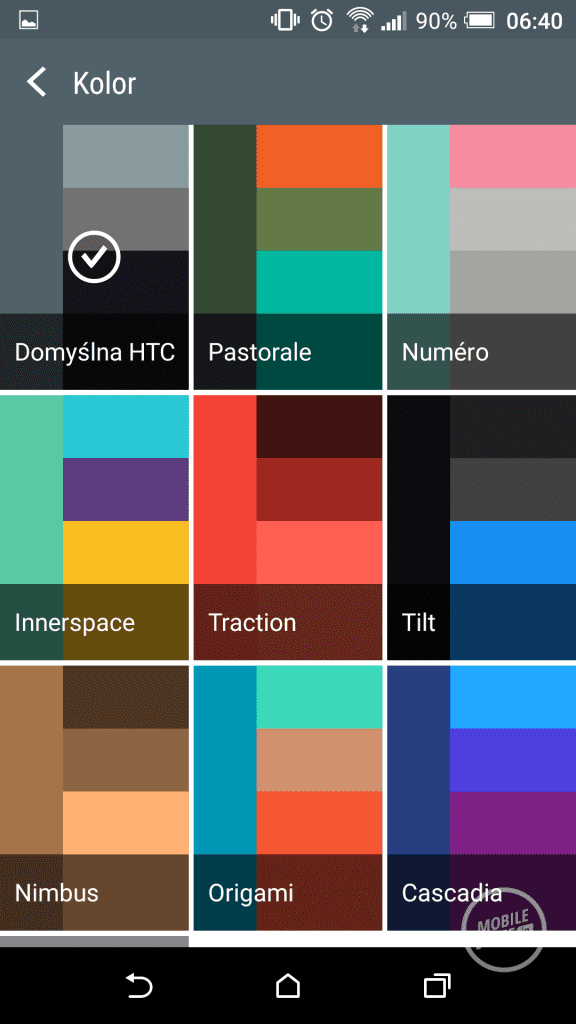This screenshot has height=1024, width=576.
Task: Tap the system home button
Action: [288, 985]
